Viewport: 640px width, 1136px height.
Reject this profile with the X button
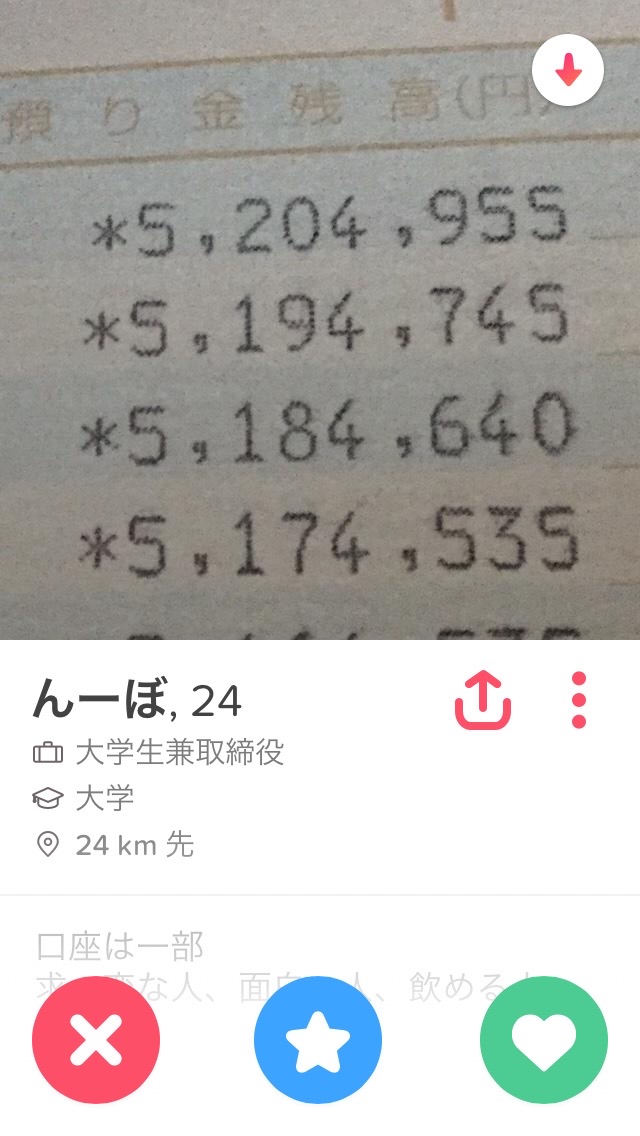click(x=96, y=1039)
